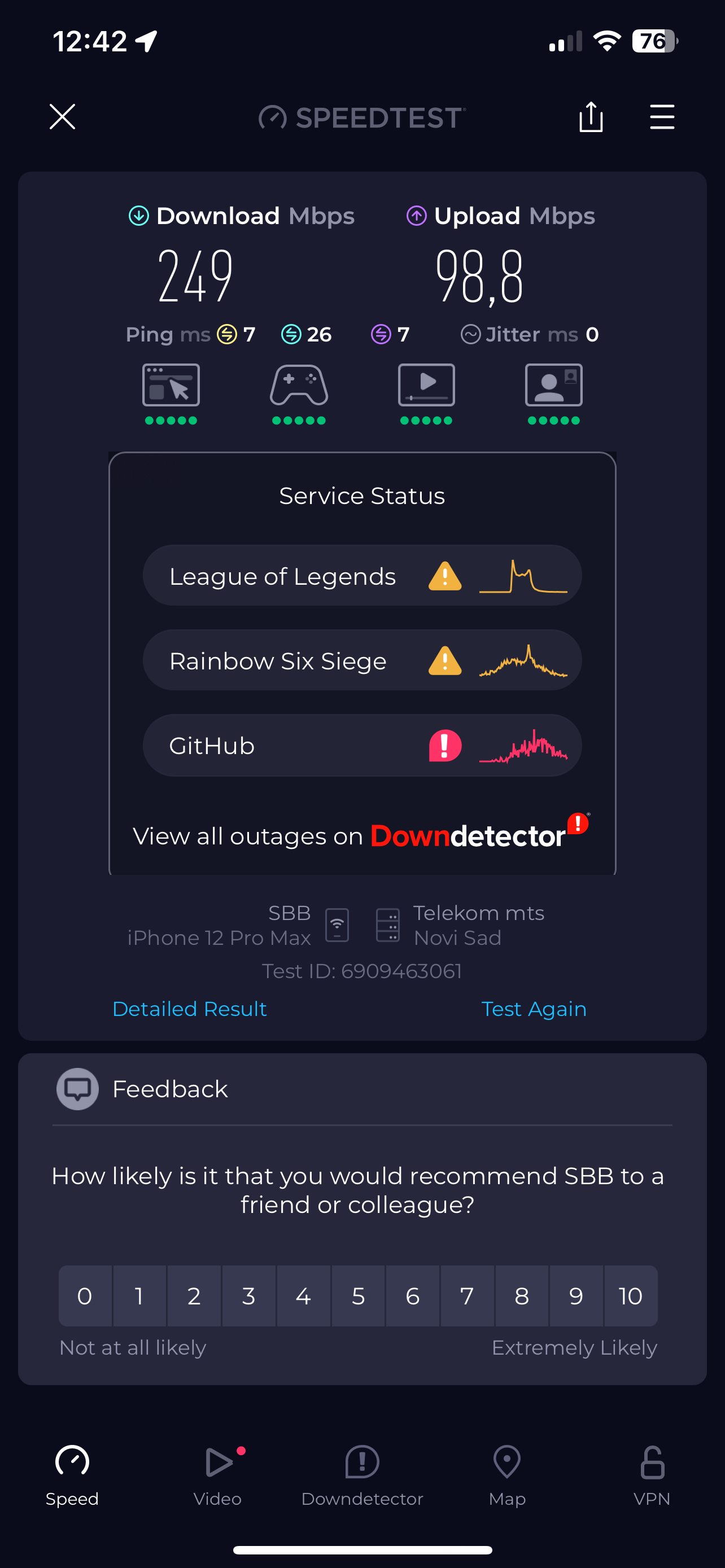Open League of Legends service status
Screen dimensions: 725x1568
tap(361, 575)
